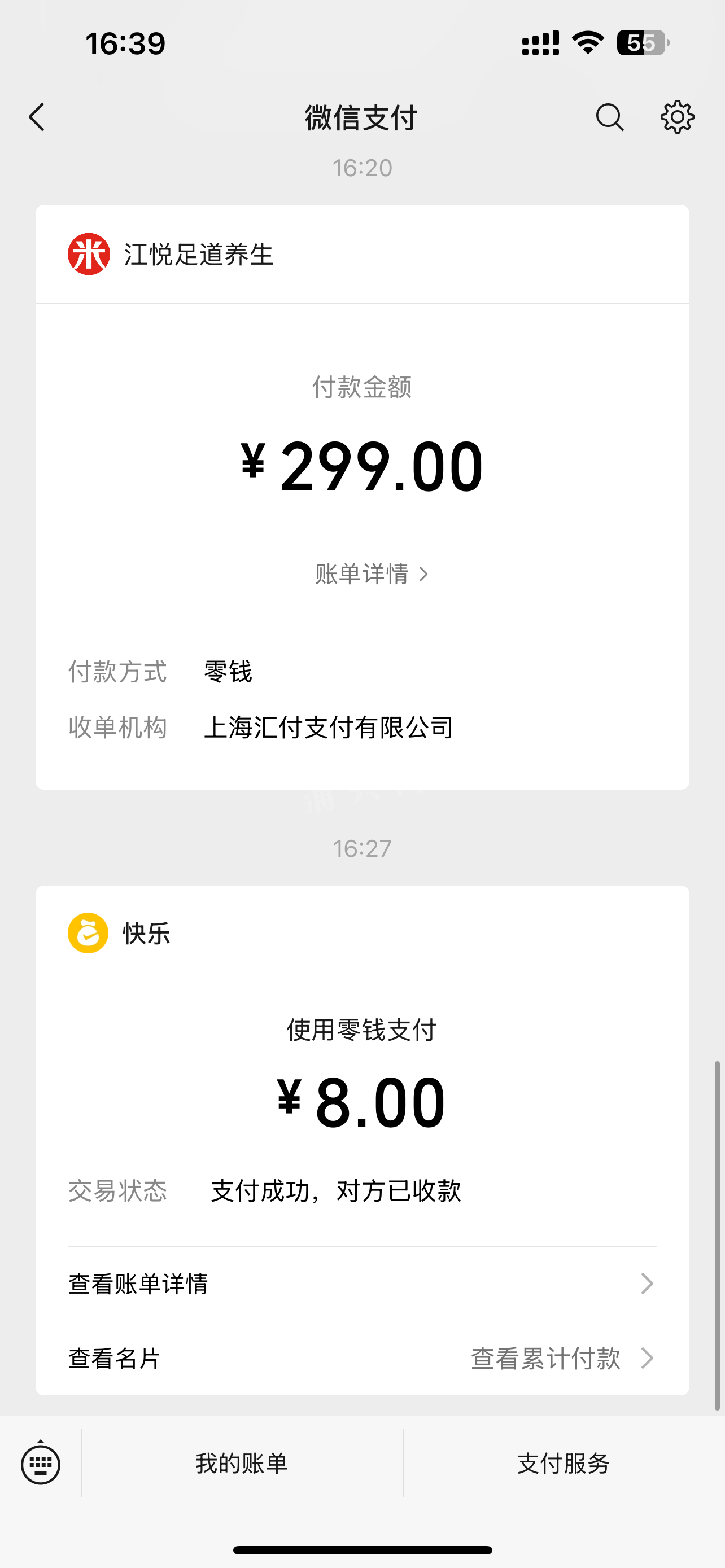Open the search magnifier icon
Image resolution: width=725 pixels, height=1568 pixels.
[x=609, y=117]
